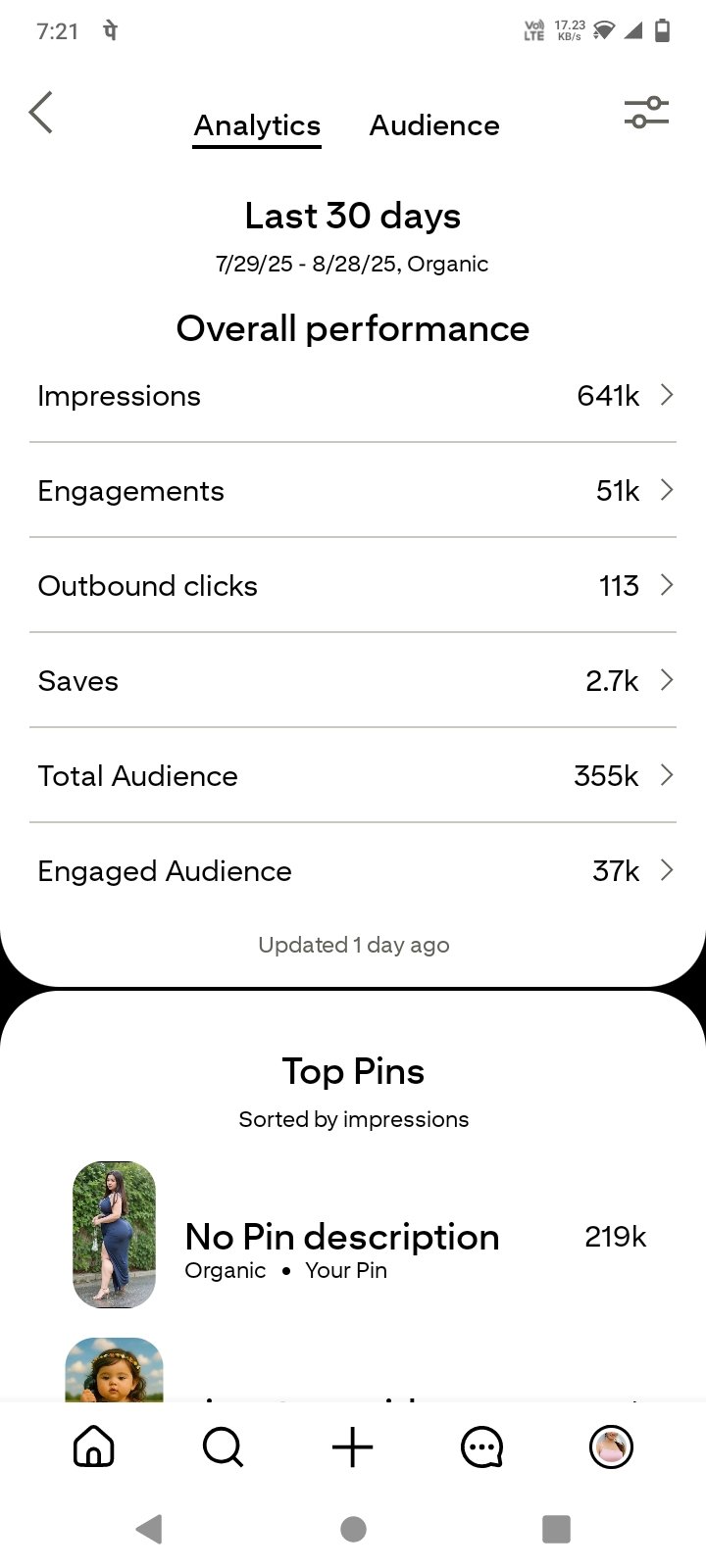The image size is (706, 1568).
Task: Open the Search tab in bottom bar
Action: coord(224,1446)
